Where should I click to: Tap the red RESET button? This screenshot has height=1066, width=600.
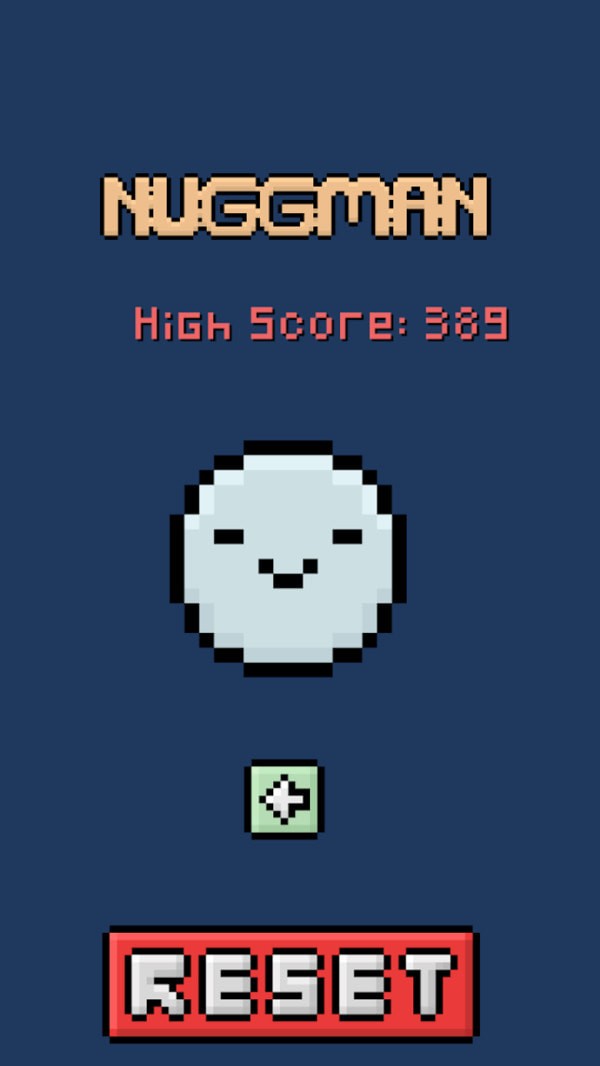pos(291,983)
